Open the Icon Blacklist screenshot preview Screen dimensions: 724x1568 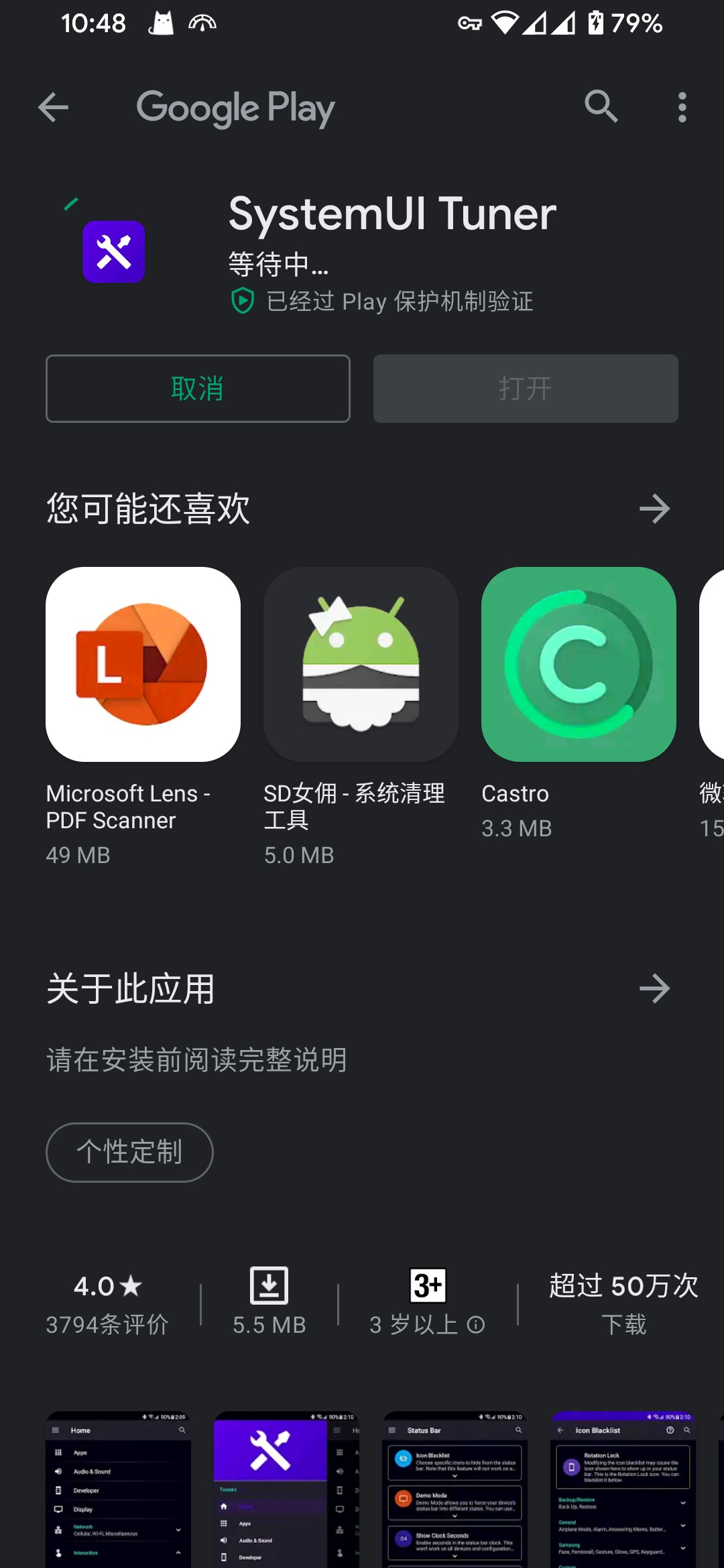623,1489
